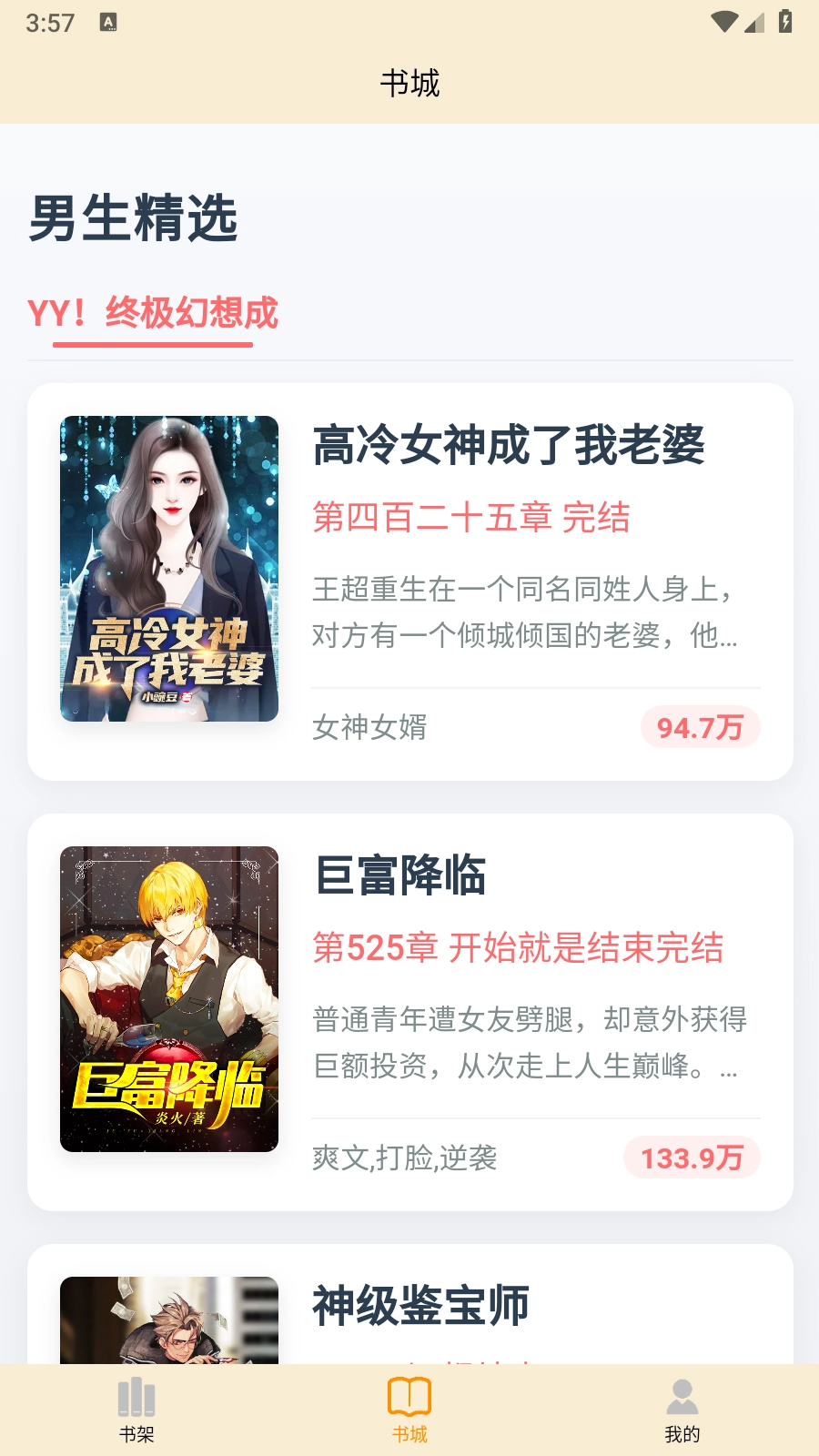This screenshot has width=819, height=1456.
Task: Click the 133.9万 popularity badge
Action: click(x=692, y=1158)
